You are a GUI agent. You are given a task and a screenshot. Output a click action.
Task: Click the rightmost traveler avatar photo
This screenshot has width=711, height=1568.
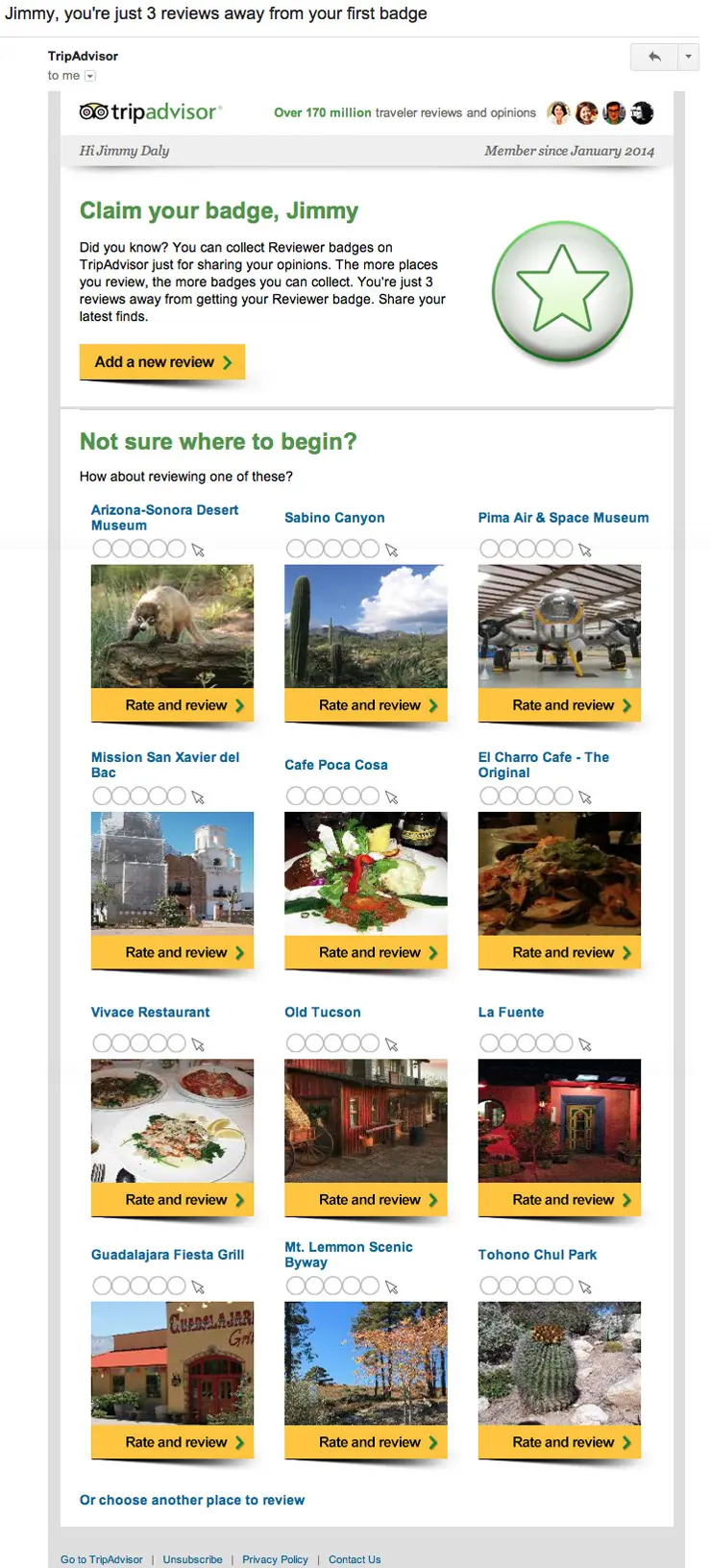(642, 112)
